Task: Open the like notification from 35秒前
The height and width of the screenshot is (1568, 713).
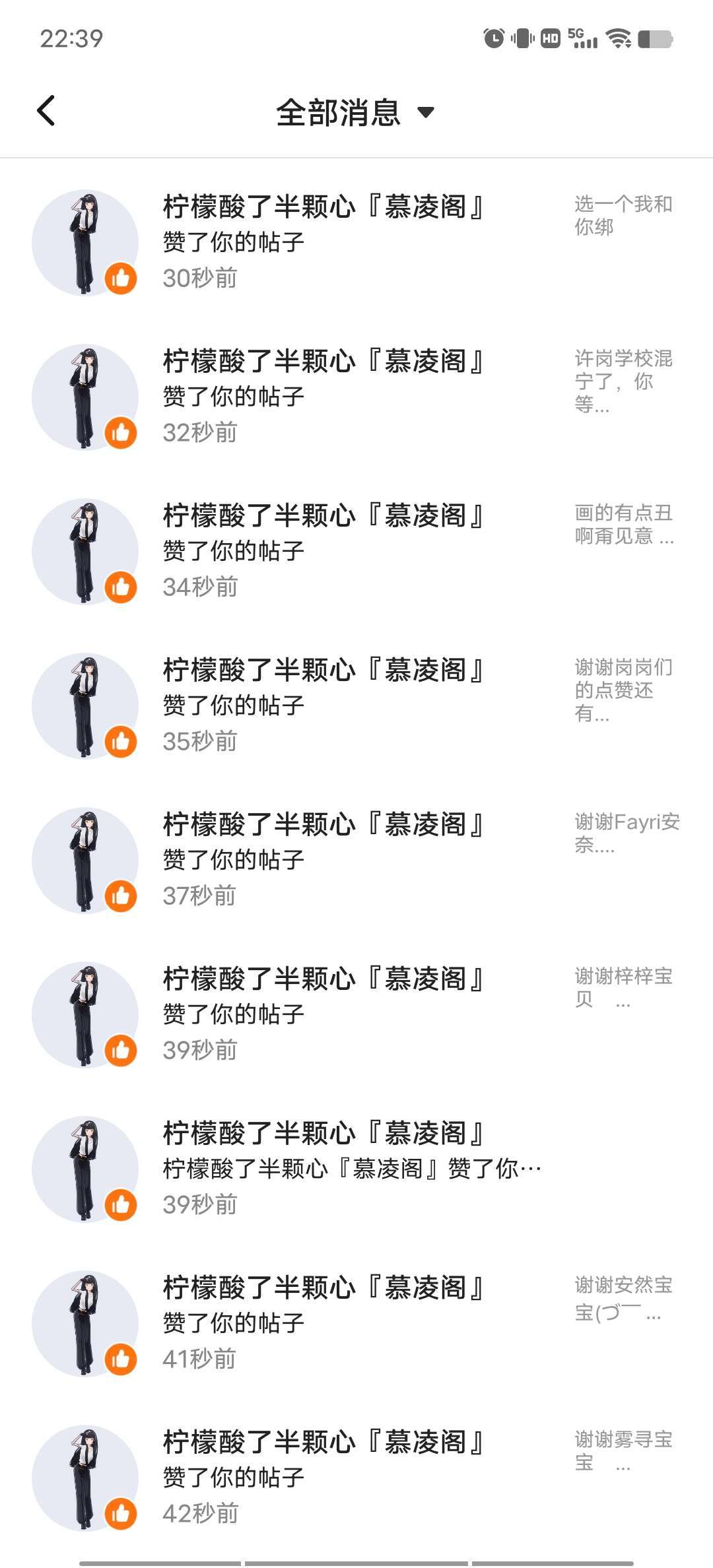Action: coord(323,705)
